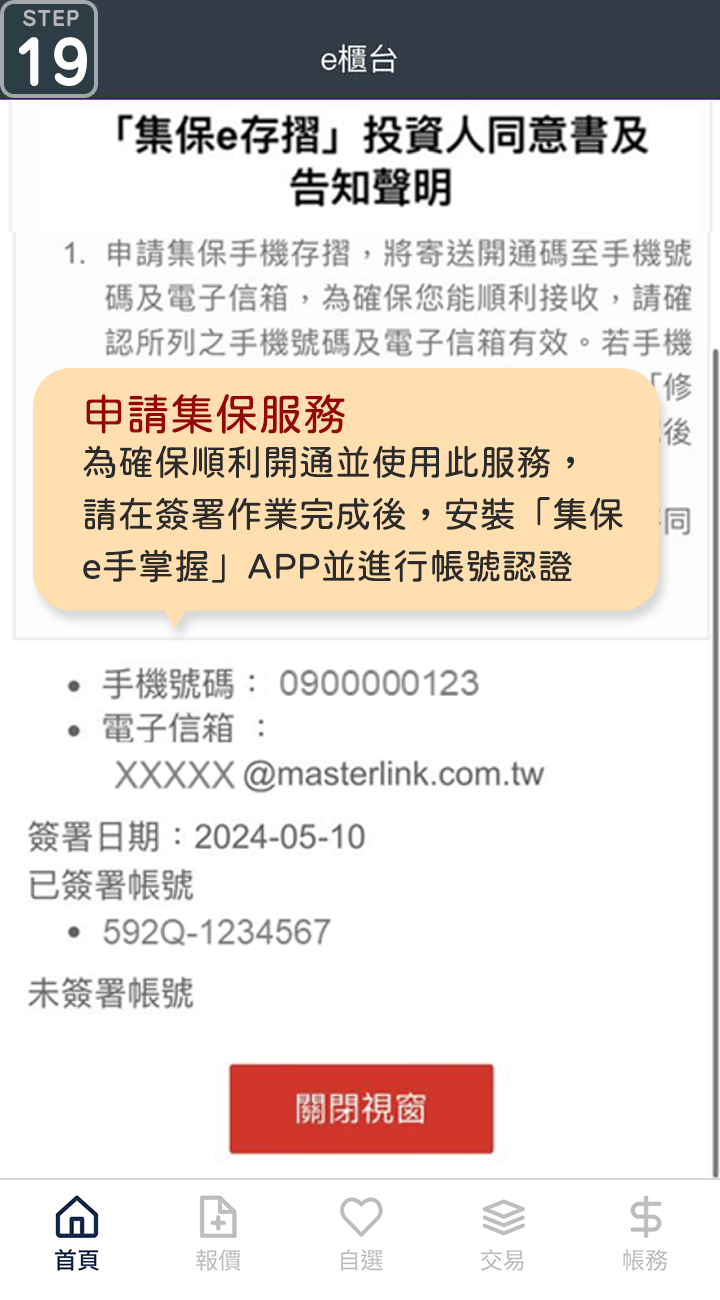Switch to the 交易 tab
Image resolution: width=720 pixels, height=1300 pixels.
(x=502, y=1235)
